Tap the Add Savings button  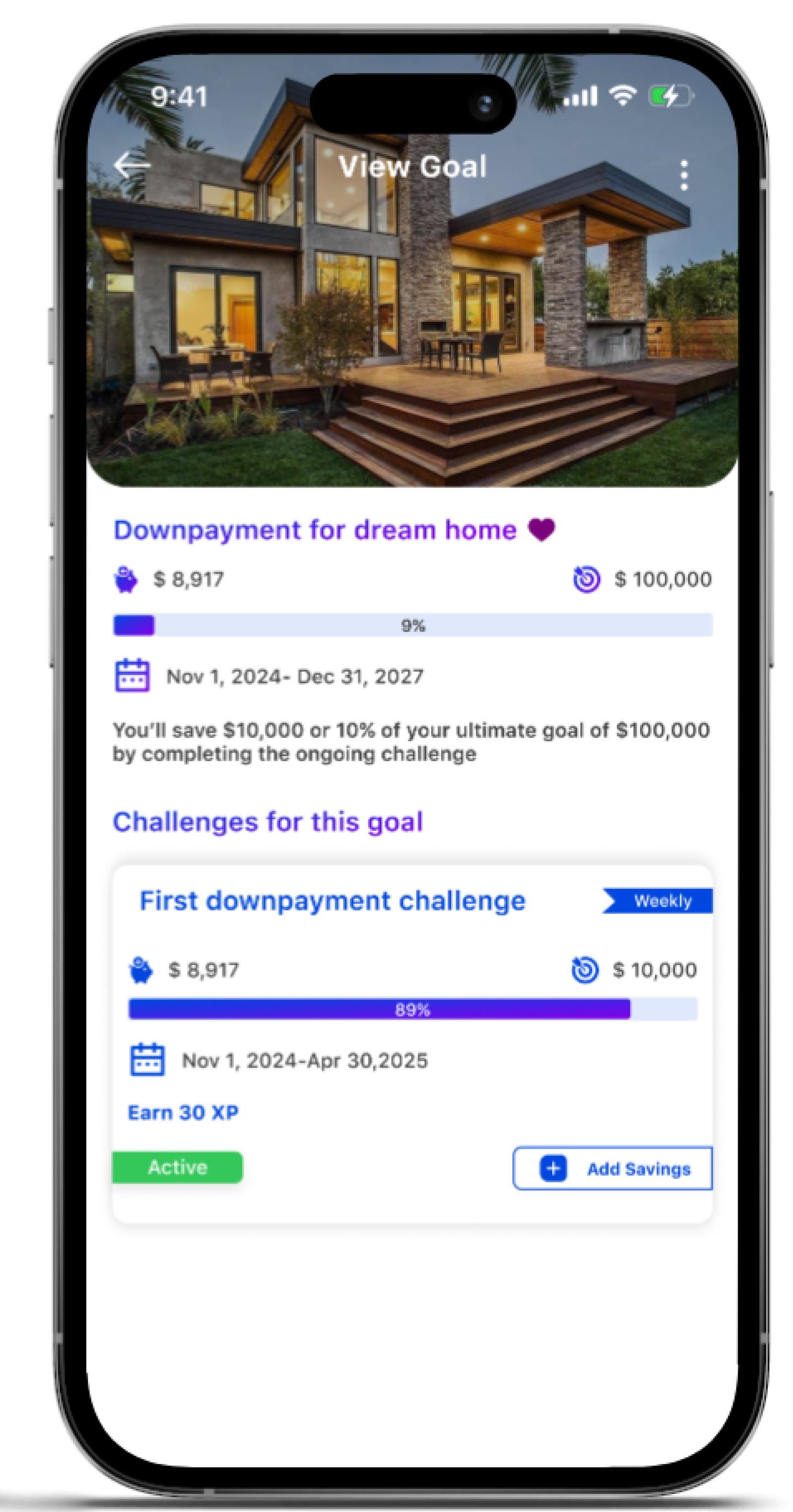pyautogui.click(x=613, y=1169)
